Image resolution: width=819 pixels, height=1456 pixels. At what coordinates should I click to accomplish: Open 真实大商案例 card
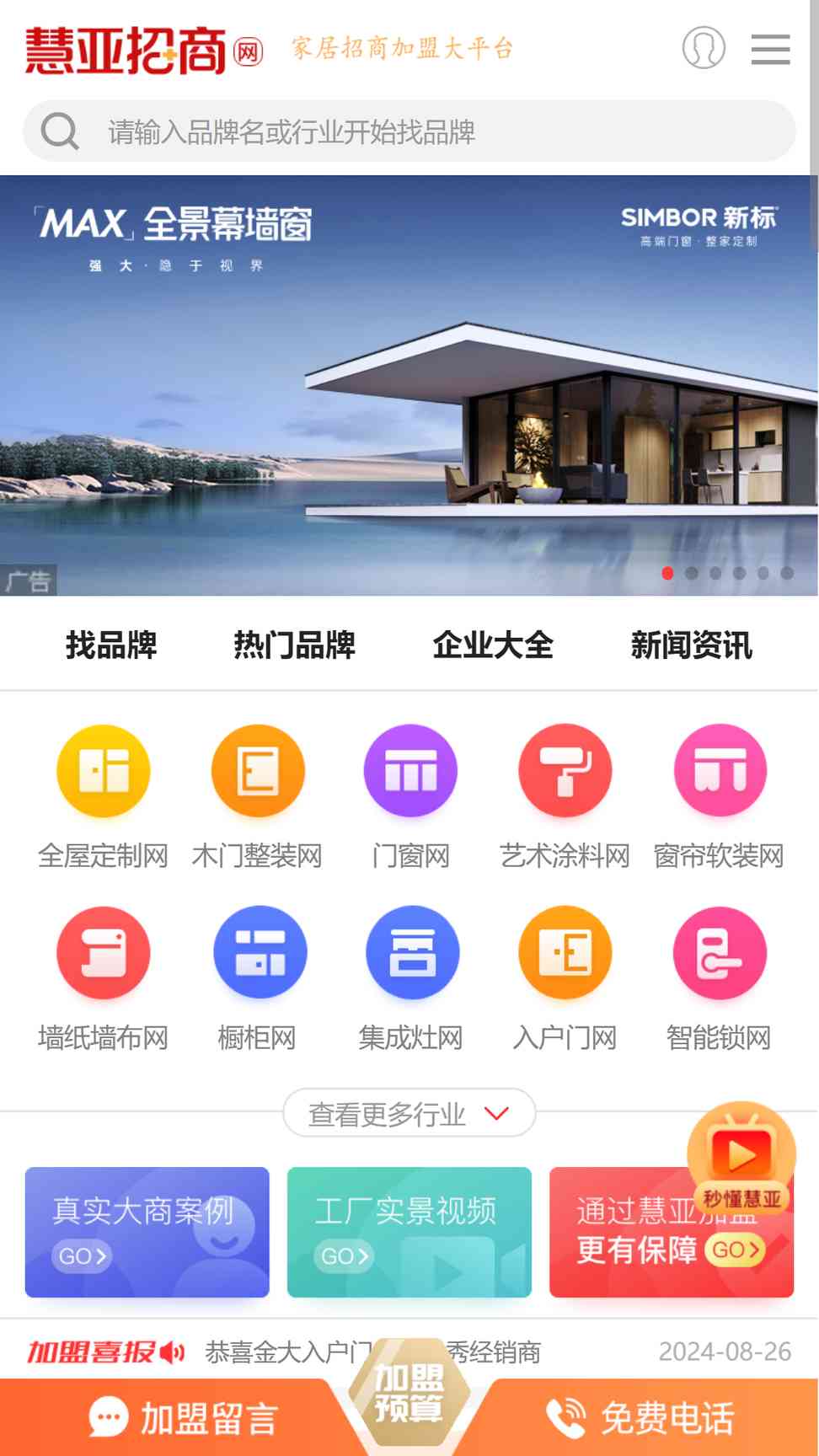click(147, 1232)
